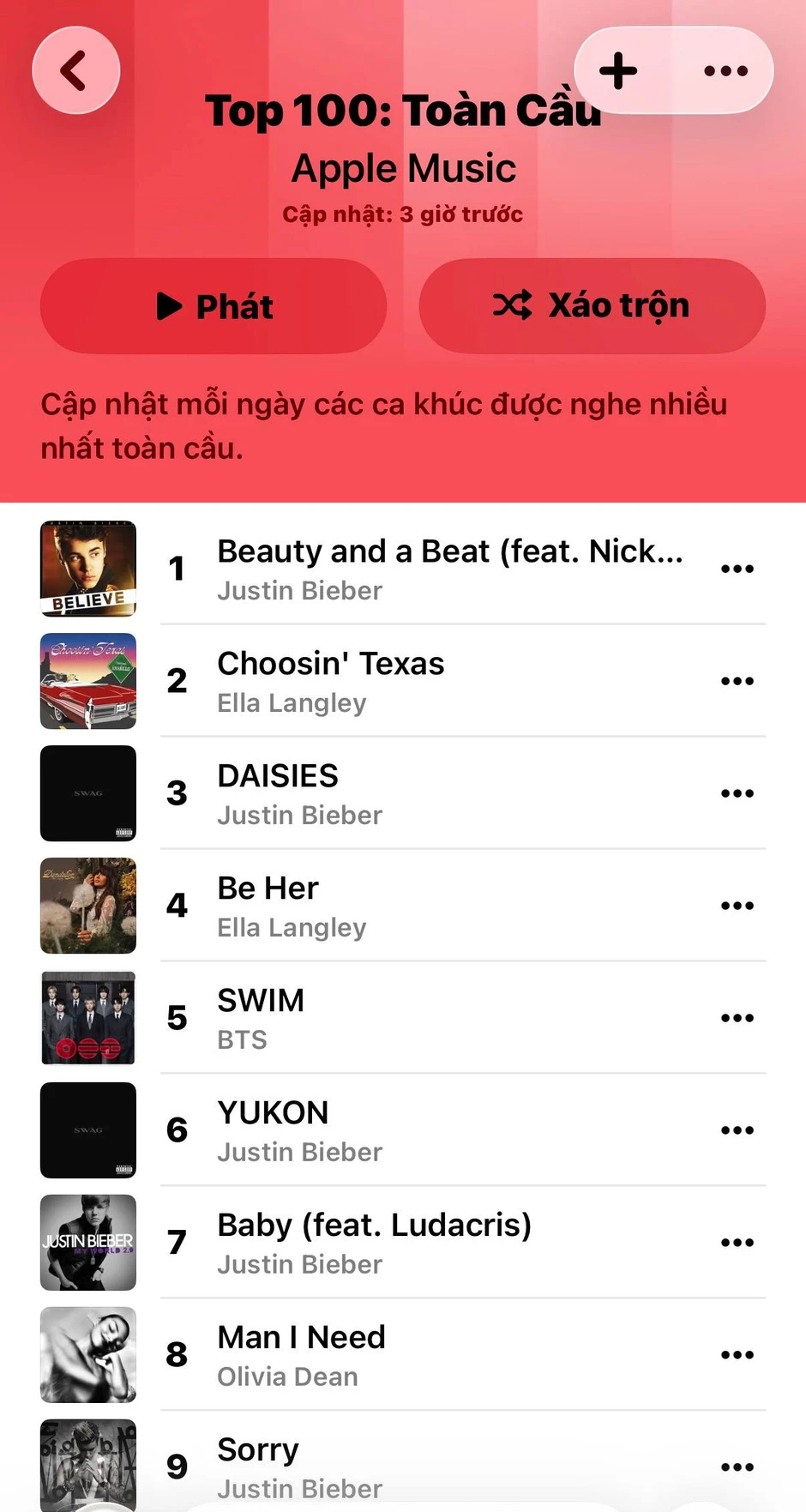This screenshot has width=806, height=1512.
Task: Shuffle the playlist with Xáo trộn
Action: 592,305
